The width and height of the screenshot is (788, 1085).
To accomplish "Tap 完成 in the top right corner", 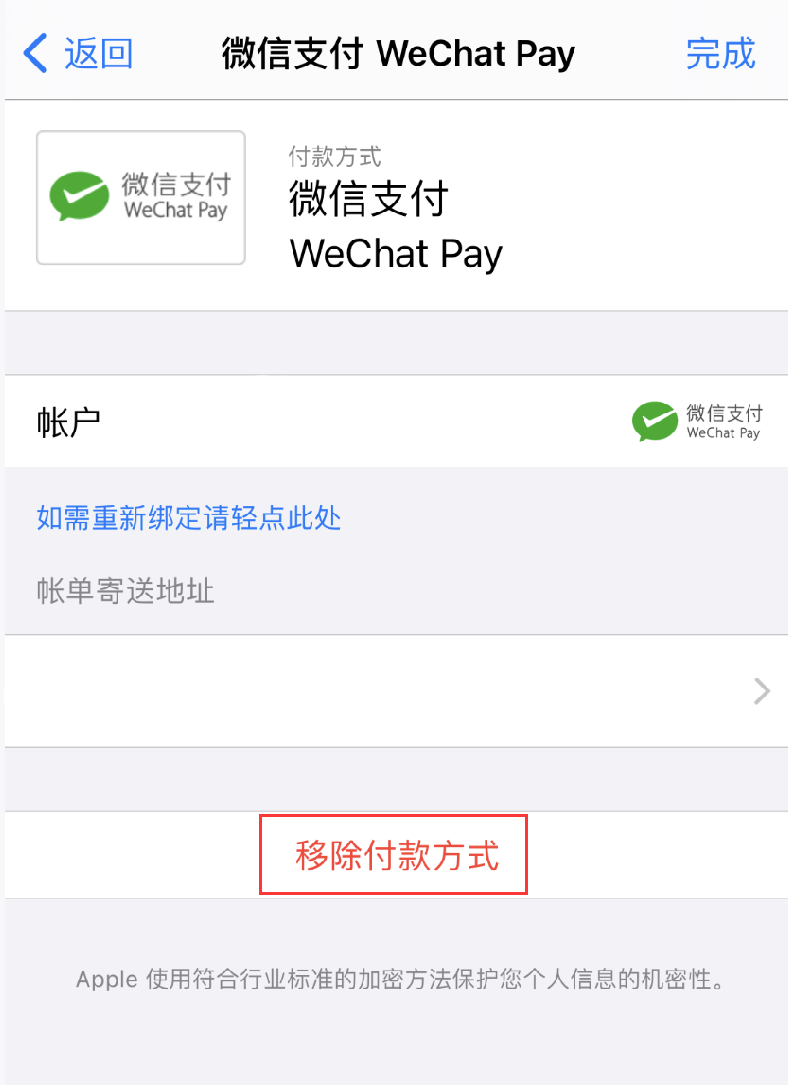I will coord(720,55).
